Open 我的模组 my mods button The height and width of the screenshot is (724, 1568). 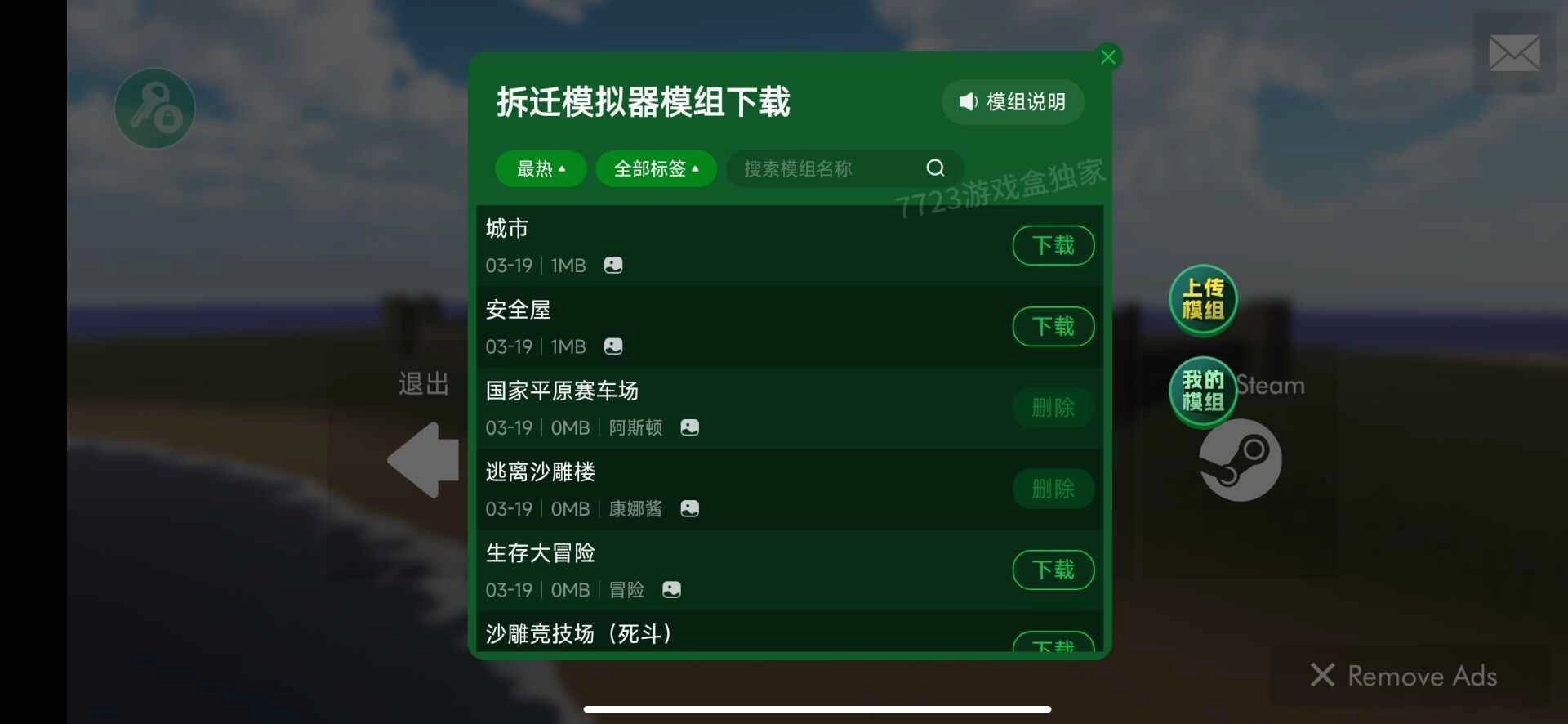point(1202,391)
